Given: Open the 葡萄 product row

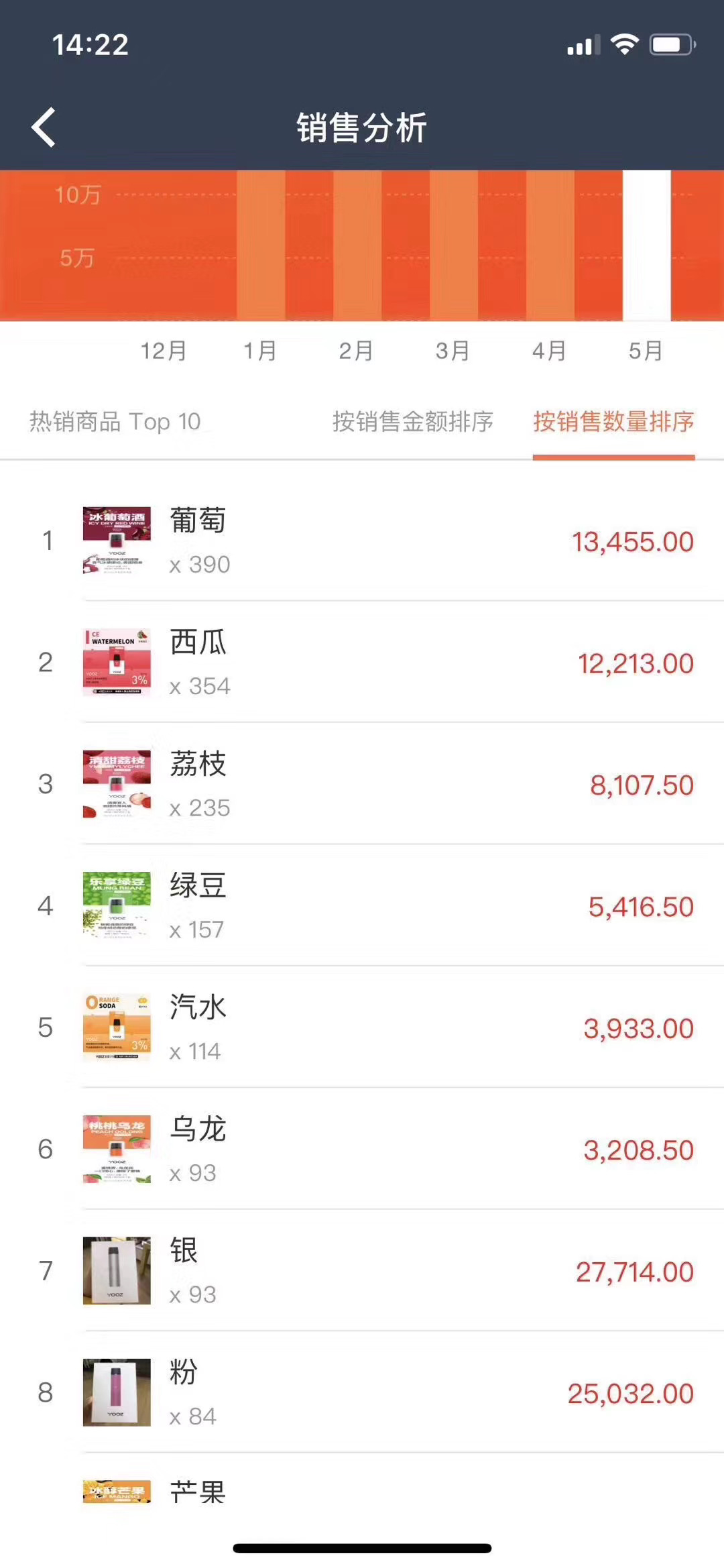Looking at the screenshot, I should (389, 541).
